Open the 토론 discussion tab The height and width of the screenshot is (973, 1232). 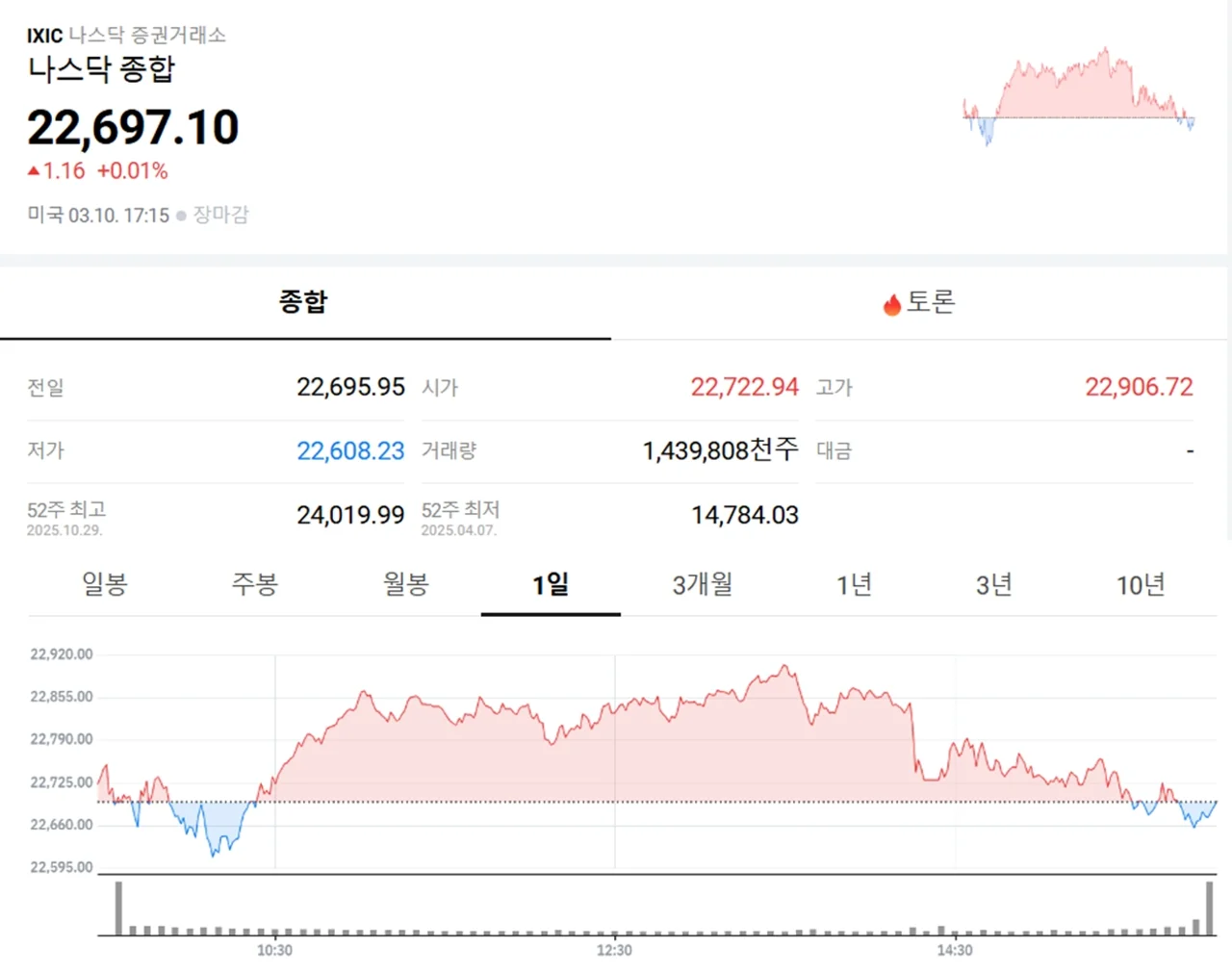pyautogui.click(x=919, y=302)
